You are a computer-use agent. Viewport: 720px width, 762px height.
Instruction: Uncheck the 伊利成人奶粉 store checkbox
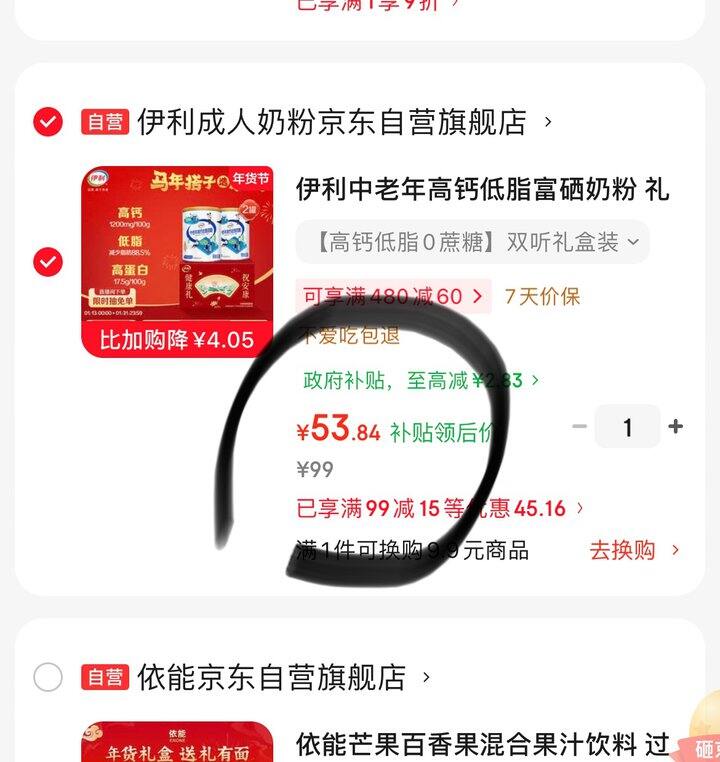click(x=48, y=122)
